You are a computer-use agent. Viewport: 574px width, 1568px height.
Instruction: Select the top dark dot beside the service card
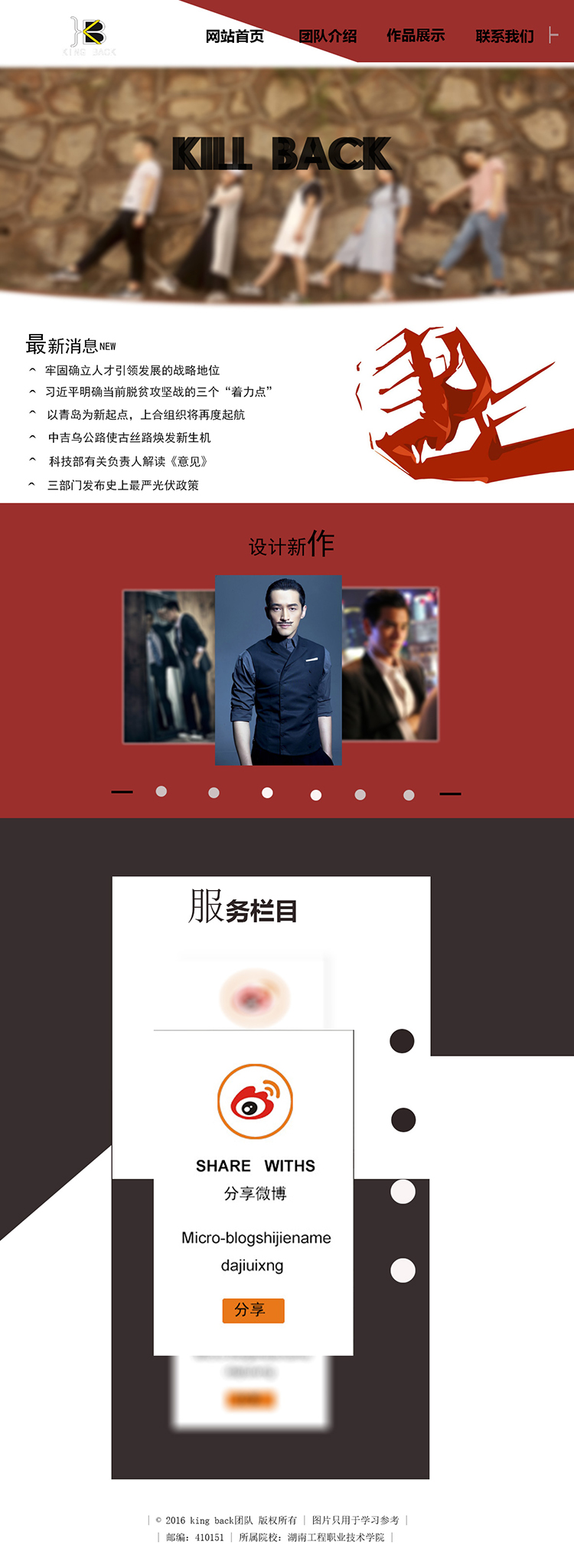click(x=402, y=1041)
